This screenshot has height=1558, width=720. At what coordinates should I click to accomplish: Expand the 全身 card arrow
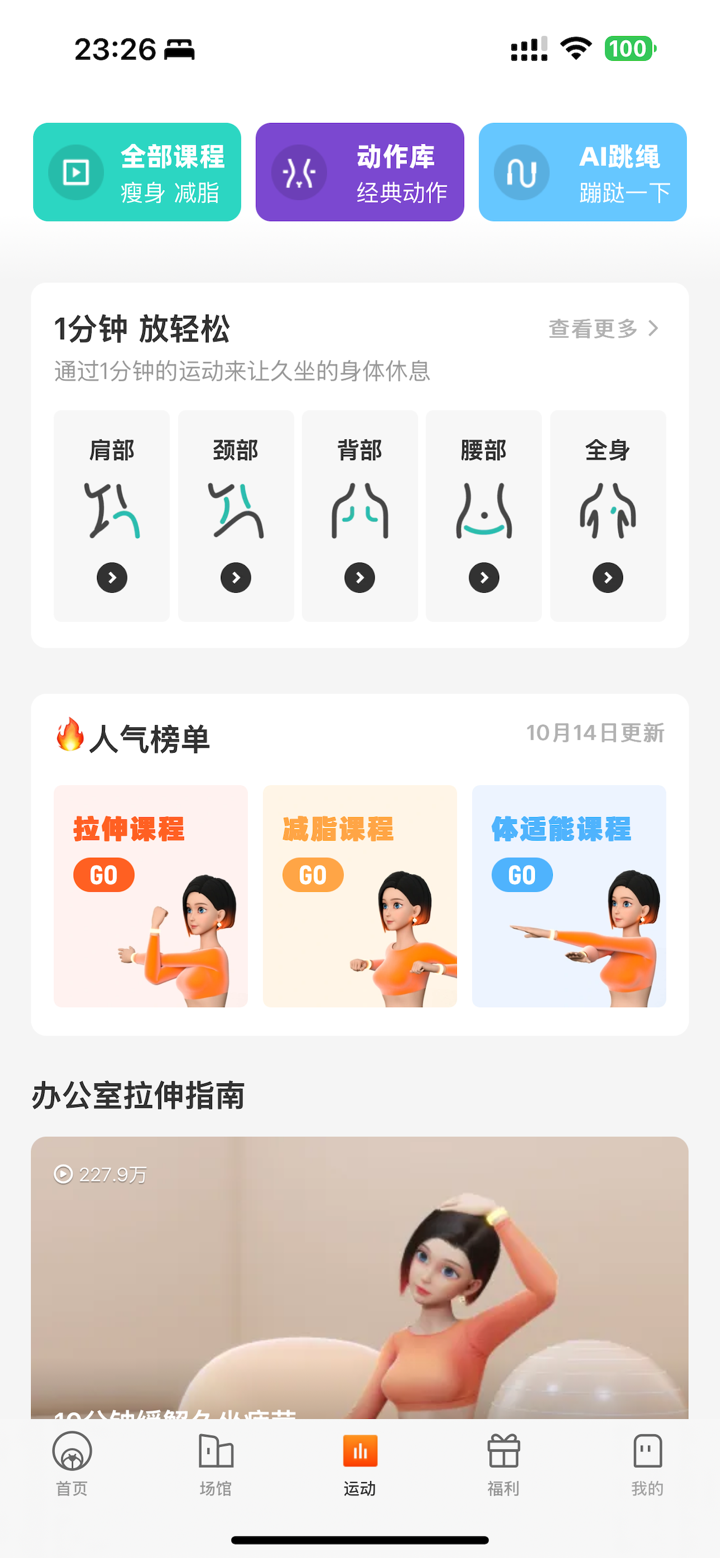pos(607,577)
